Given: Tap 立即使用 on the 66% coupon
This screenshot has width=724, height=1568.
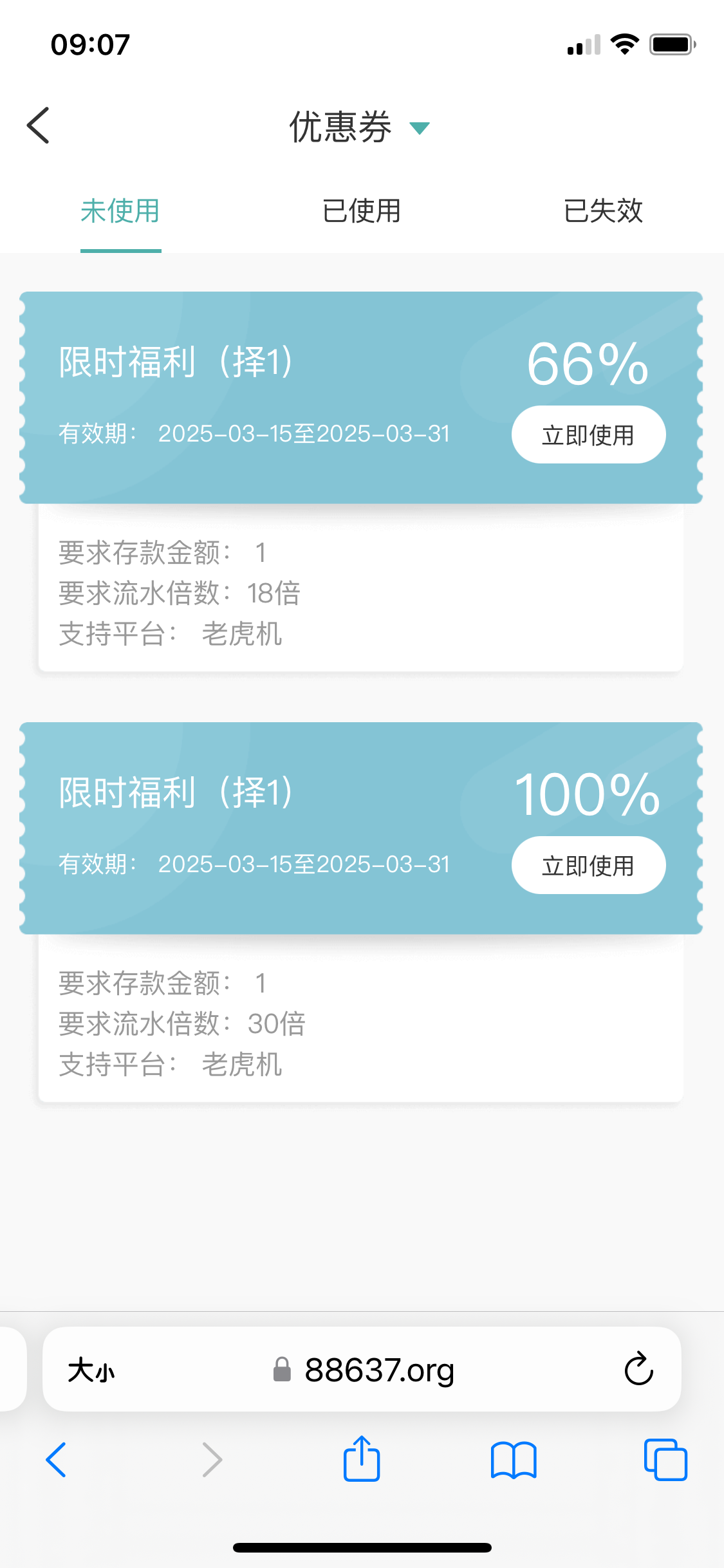Looking at the screenshot, I should click(x=588, y=435).
